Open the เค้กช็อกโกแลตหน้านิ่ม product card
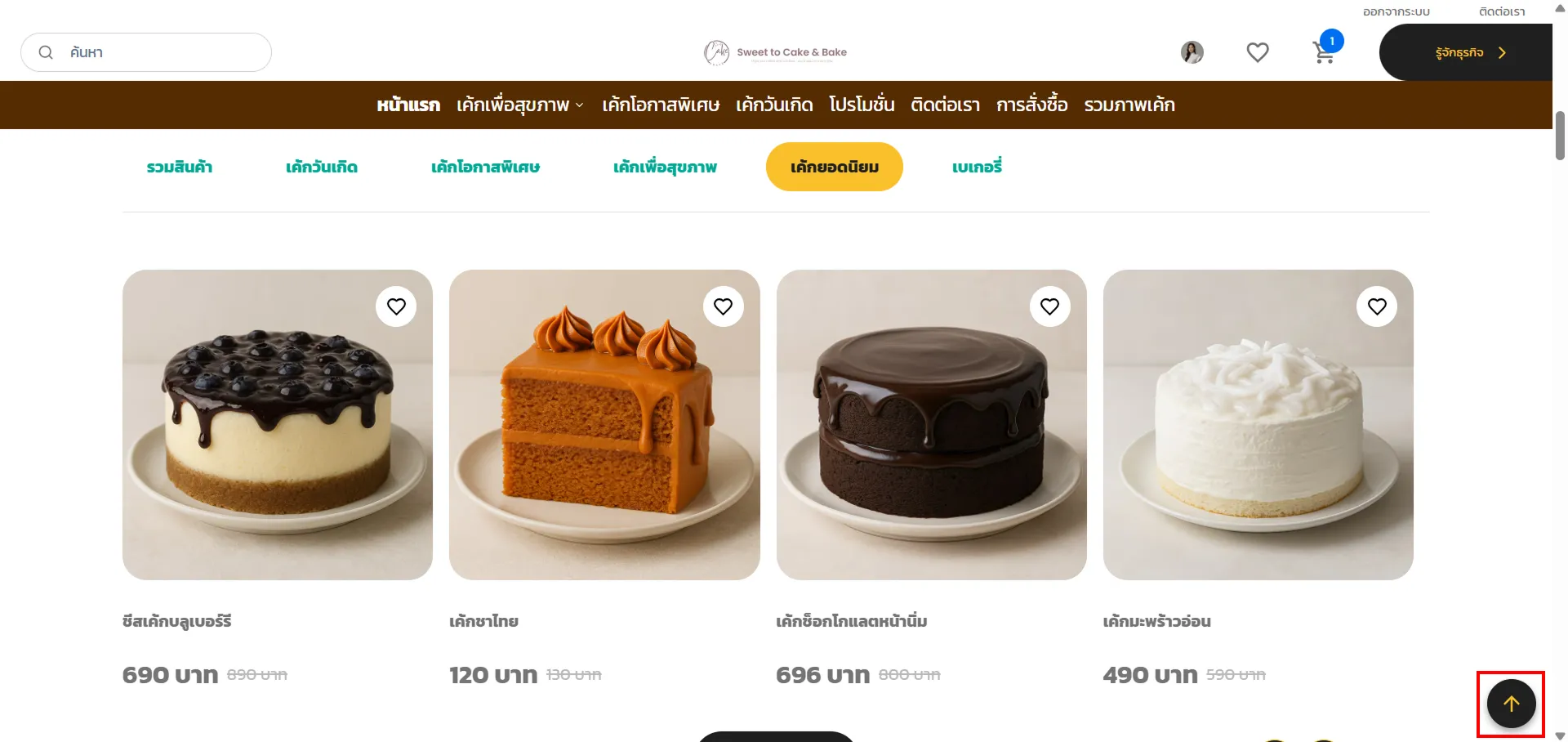 [931, 425]
